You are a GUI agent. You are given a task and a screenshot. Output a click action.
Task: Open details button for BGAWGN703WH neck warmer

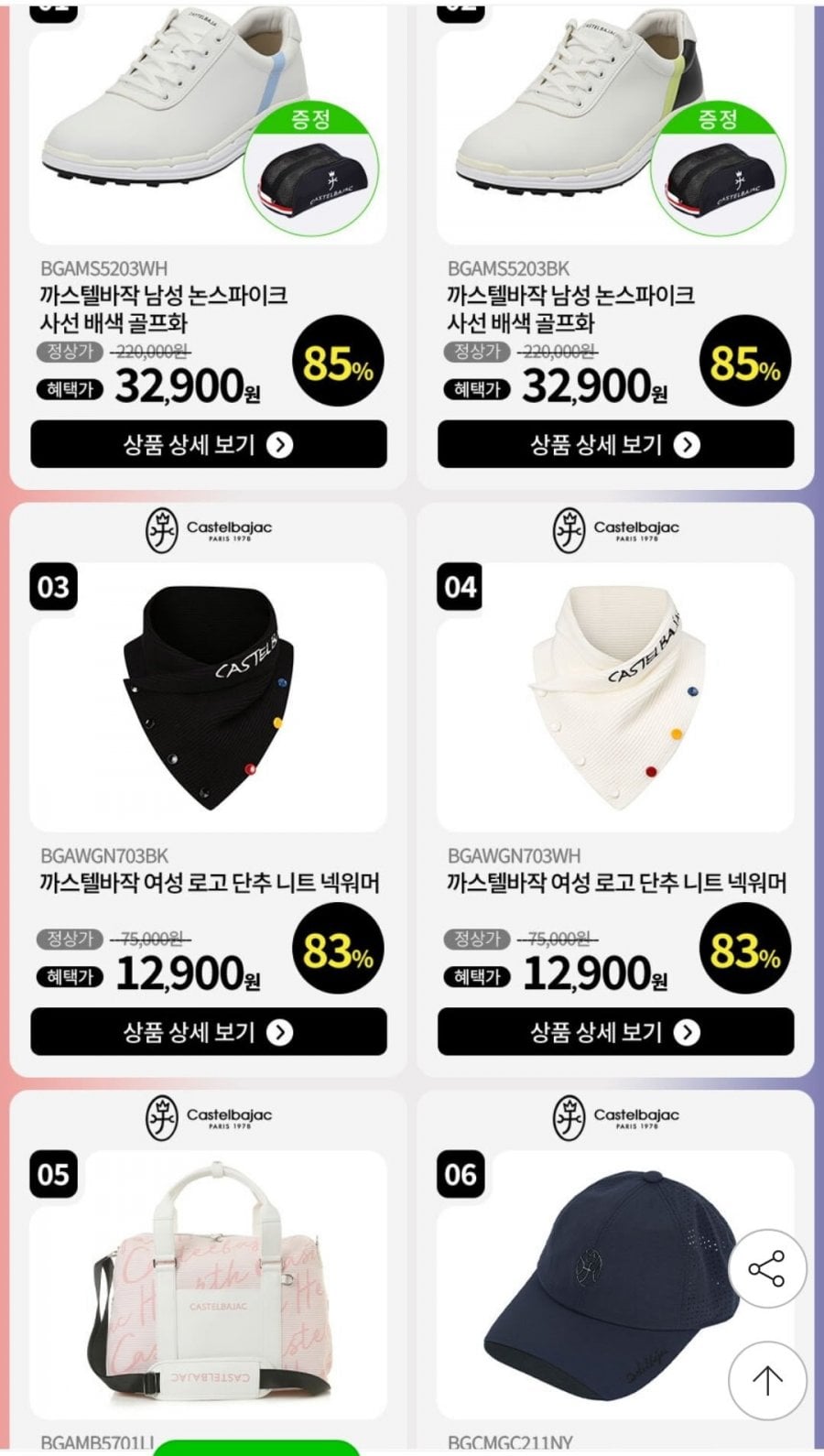(x=615, y=1032)
